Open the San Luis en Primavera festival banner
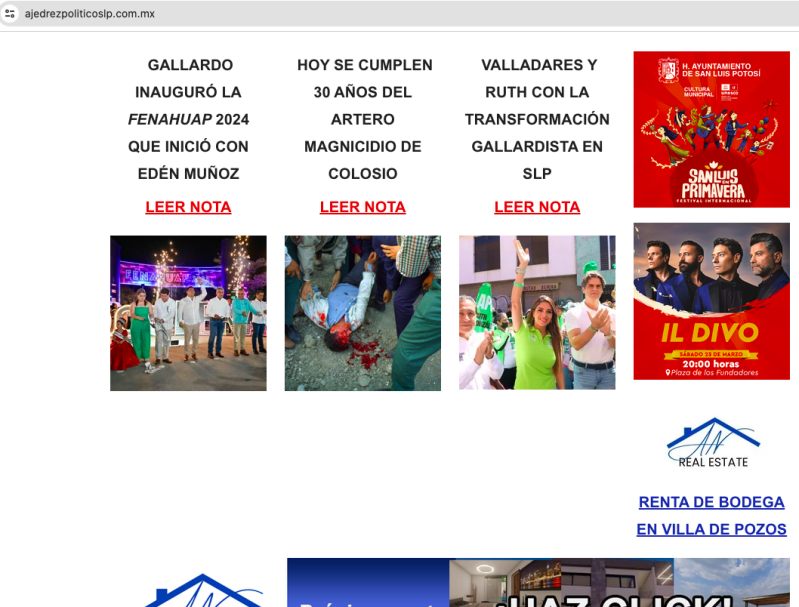 pos(711,129)
